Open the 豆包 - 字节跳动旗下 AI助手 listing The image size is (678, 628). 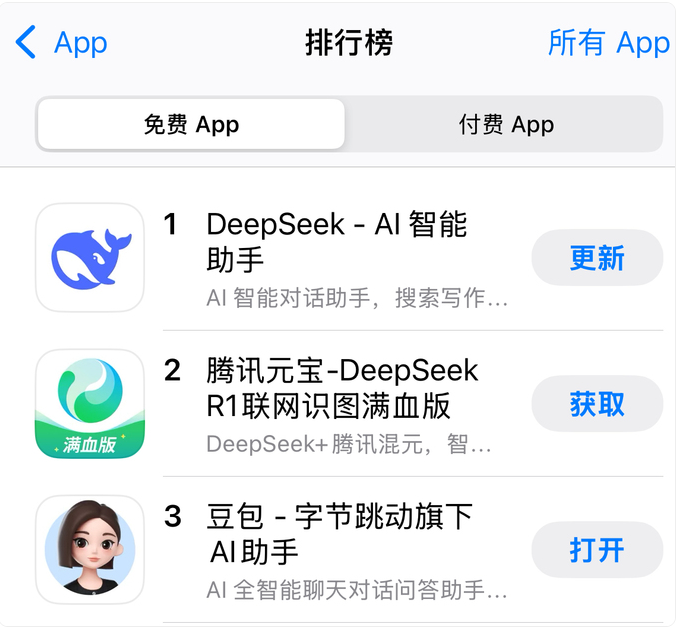(x=339, y=534)
